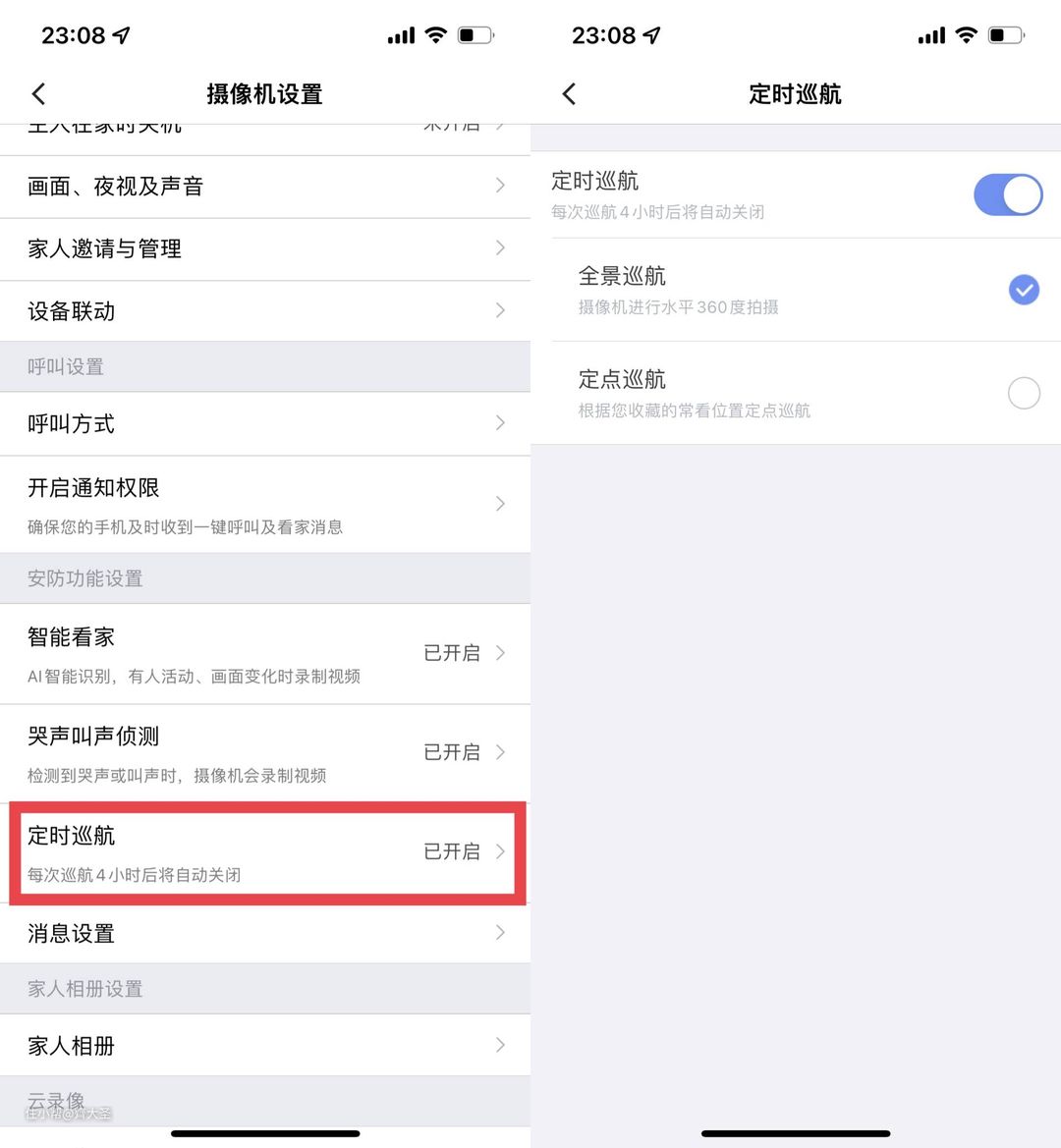Open 家人相册
This screenshot has width=1061, height=1148.
click(265, 1046)
